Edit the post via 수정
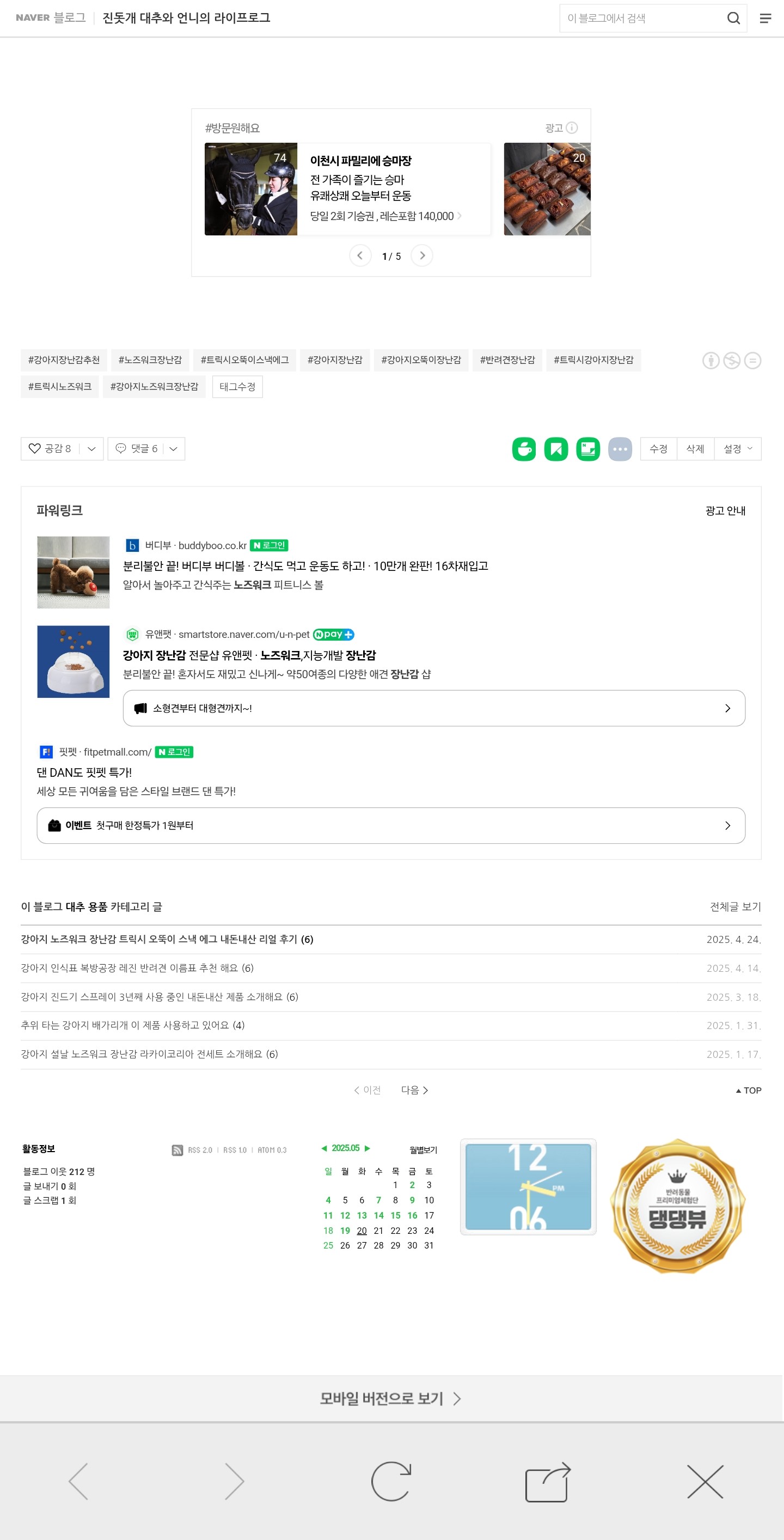Viewport: 784px width, 1540px height. (659, 449)
